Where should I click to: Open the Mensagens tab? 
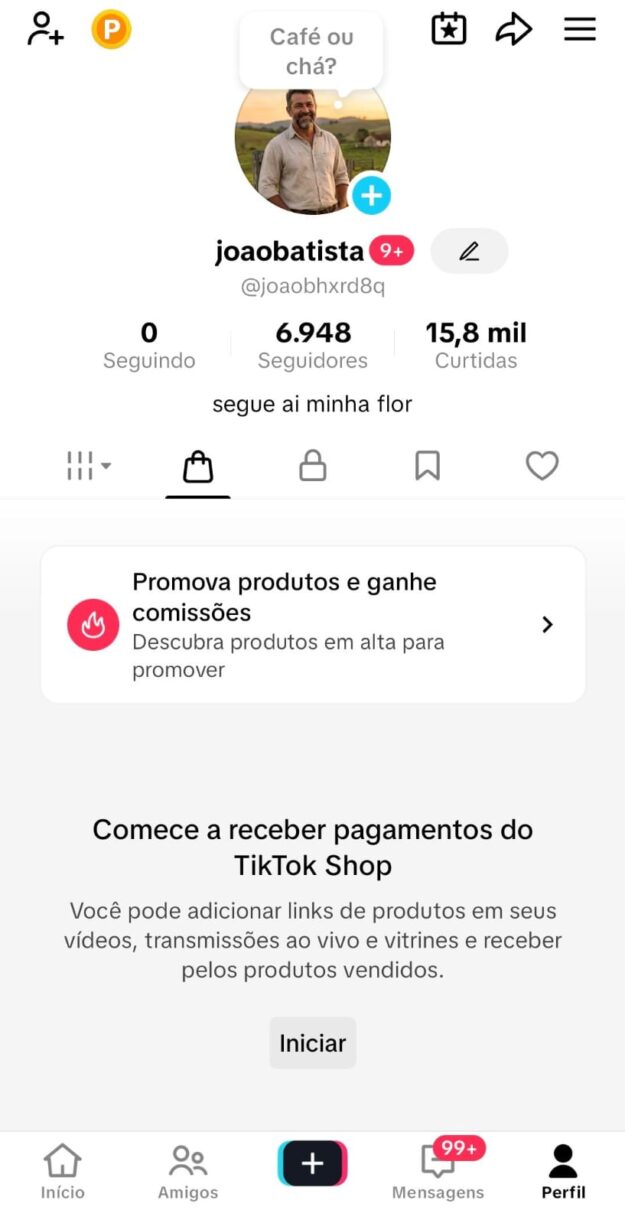coord(438,1172)
